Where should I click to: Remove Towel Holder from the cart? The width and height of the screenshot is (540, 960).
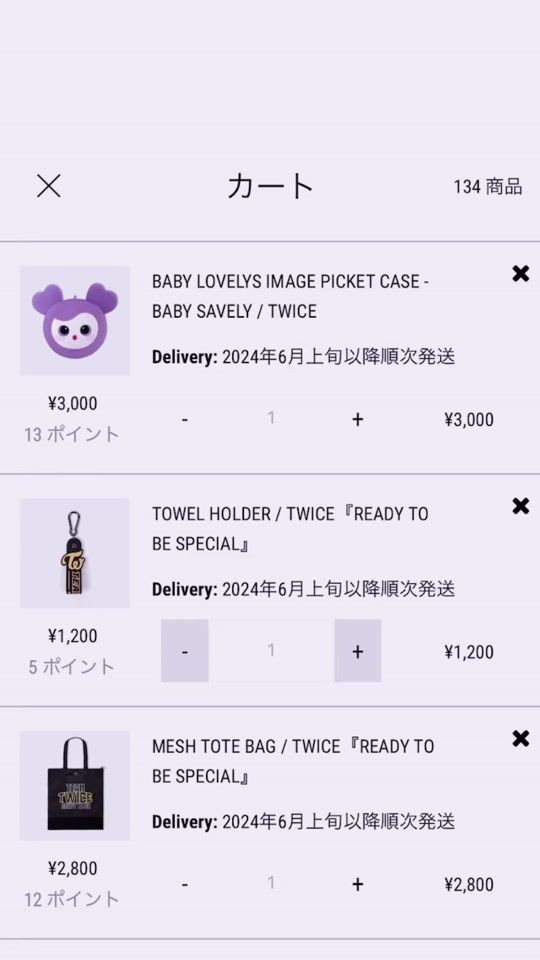(x=520, y=506)
